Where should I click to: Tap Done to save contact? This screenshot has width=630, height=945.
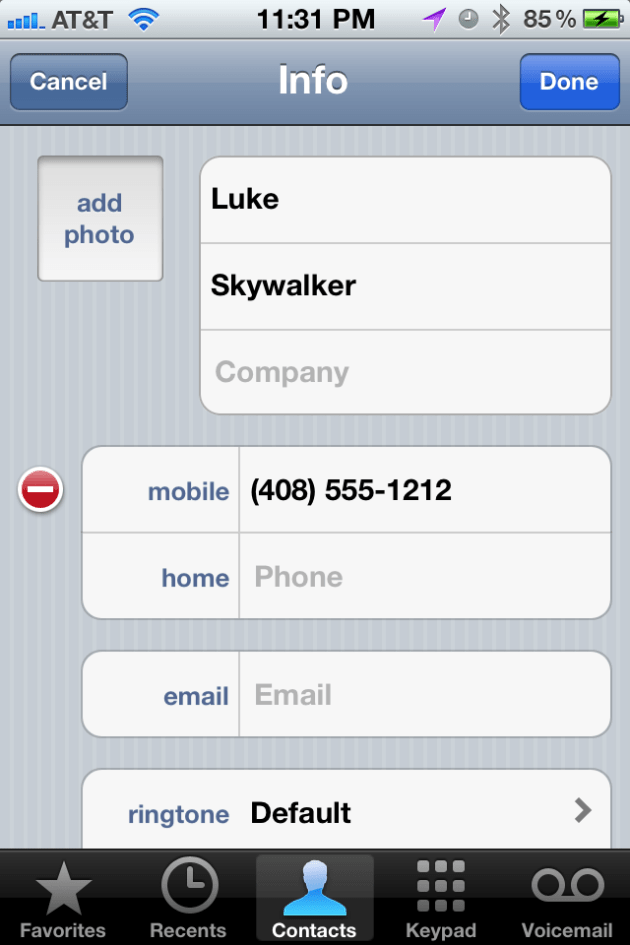[568, 82]
